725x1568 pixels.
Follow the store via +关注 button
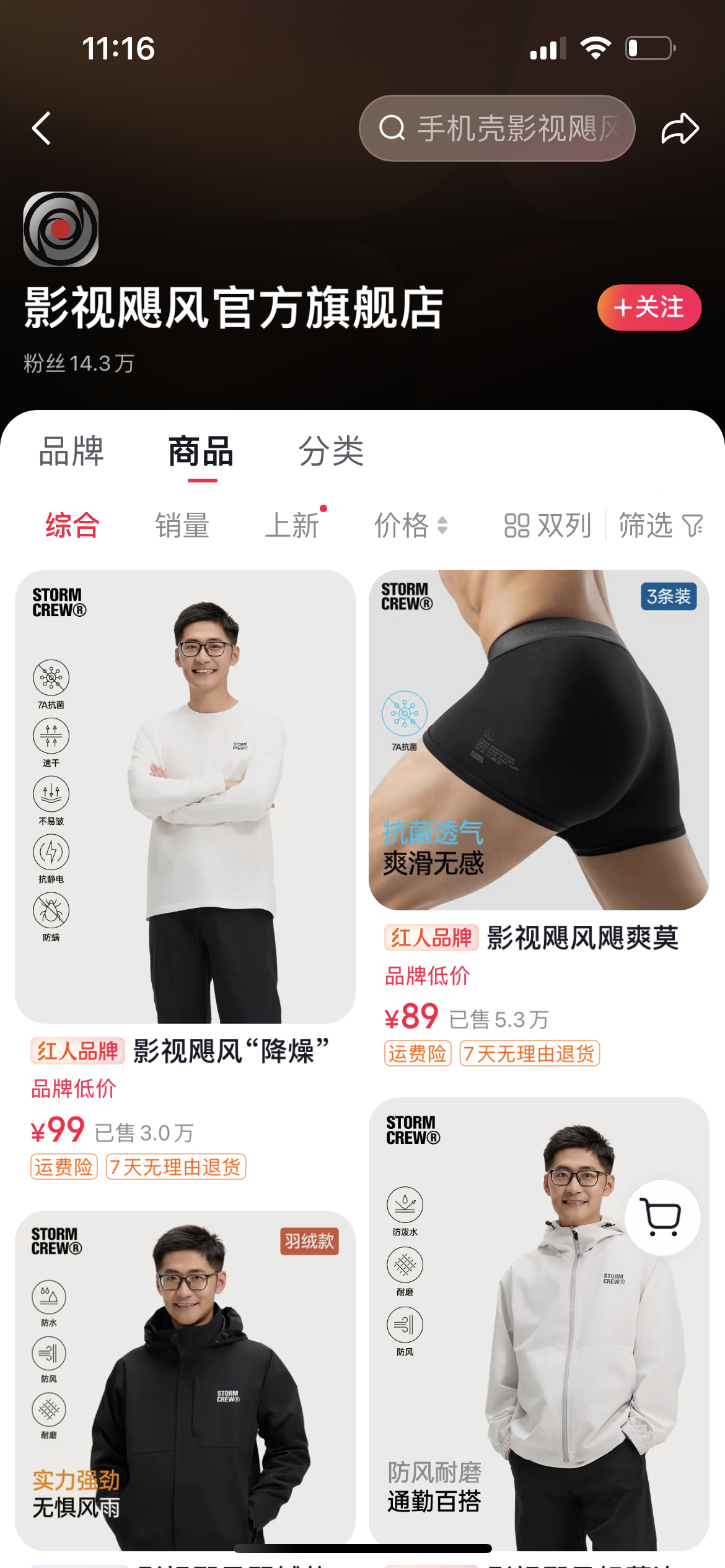pos(649,307)
